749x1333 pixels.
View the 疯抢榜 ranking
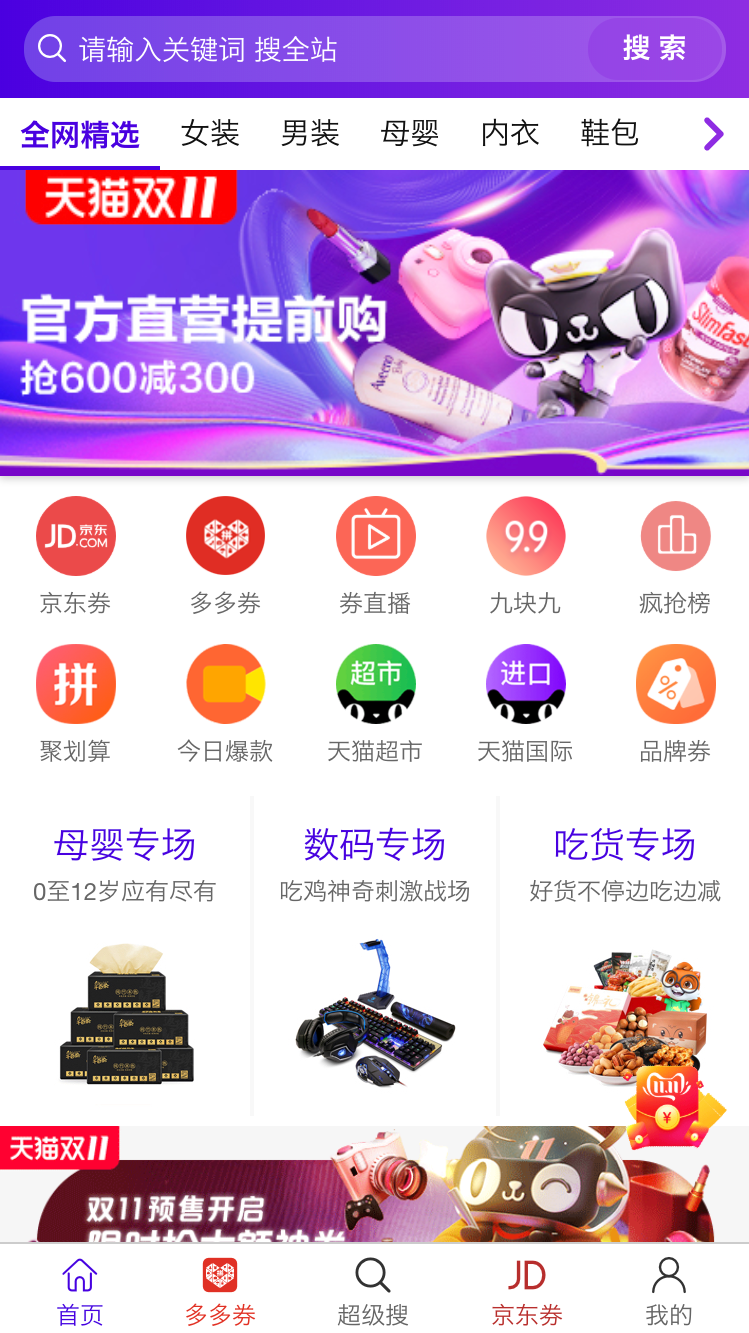675,557
